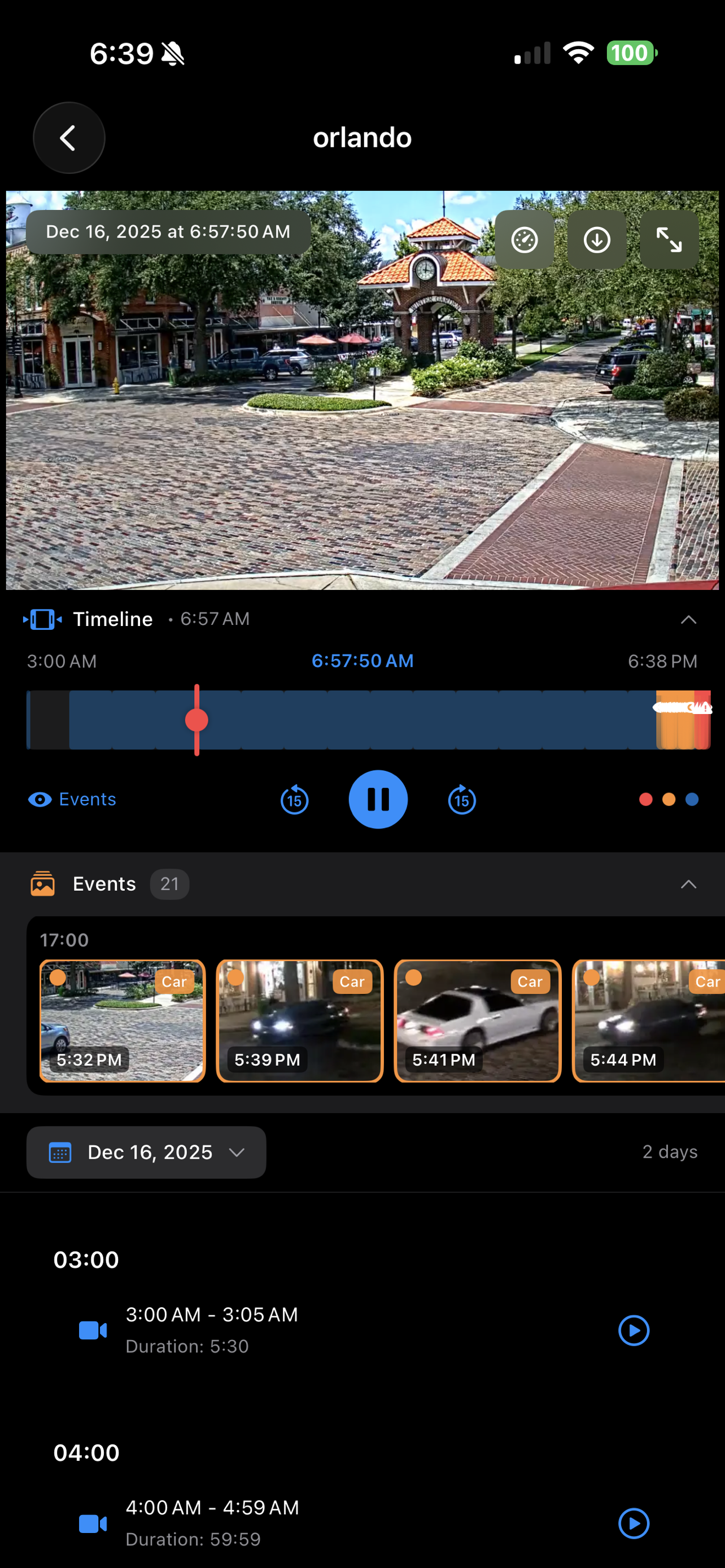Open the Dec 16, 2025 date picker
725x1568 pixels.
tap(146, 1151)
